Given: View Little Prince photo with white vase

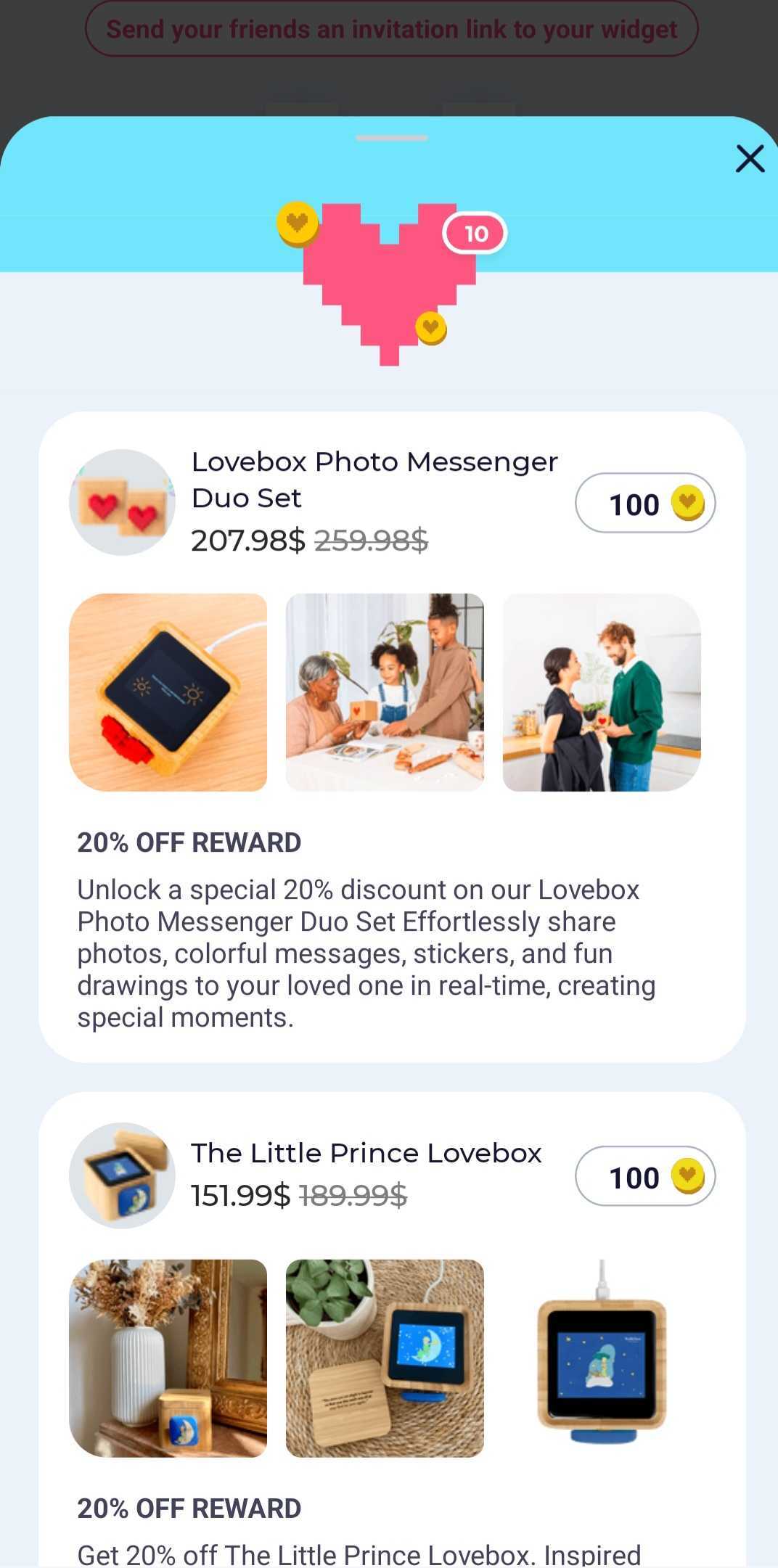Looking at the screenshot, I should click(168, 1358).
